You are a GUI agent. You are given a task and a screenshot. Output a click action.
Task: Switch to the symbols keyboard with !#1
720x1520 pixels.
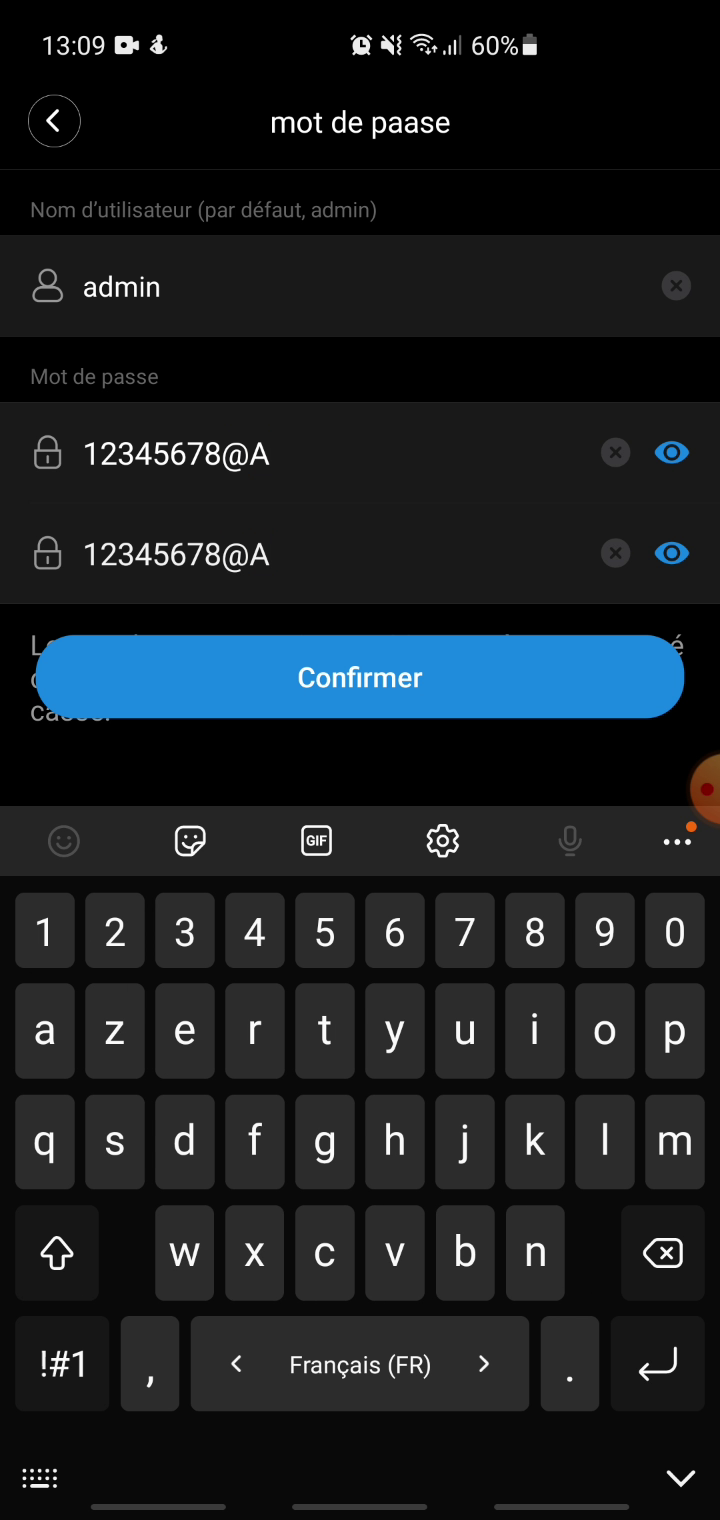point(64,1364)
